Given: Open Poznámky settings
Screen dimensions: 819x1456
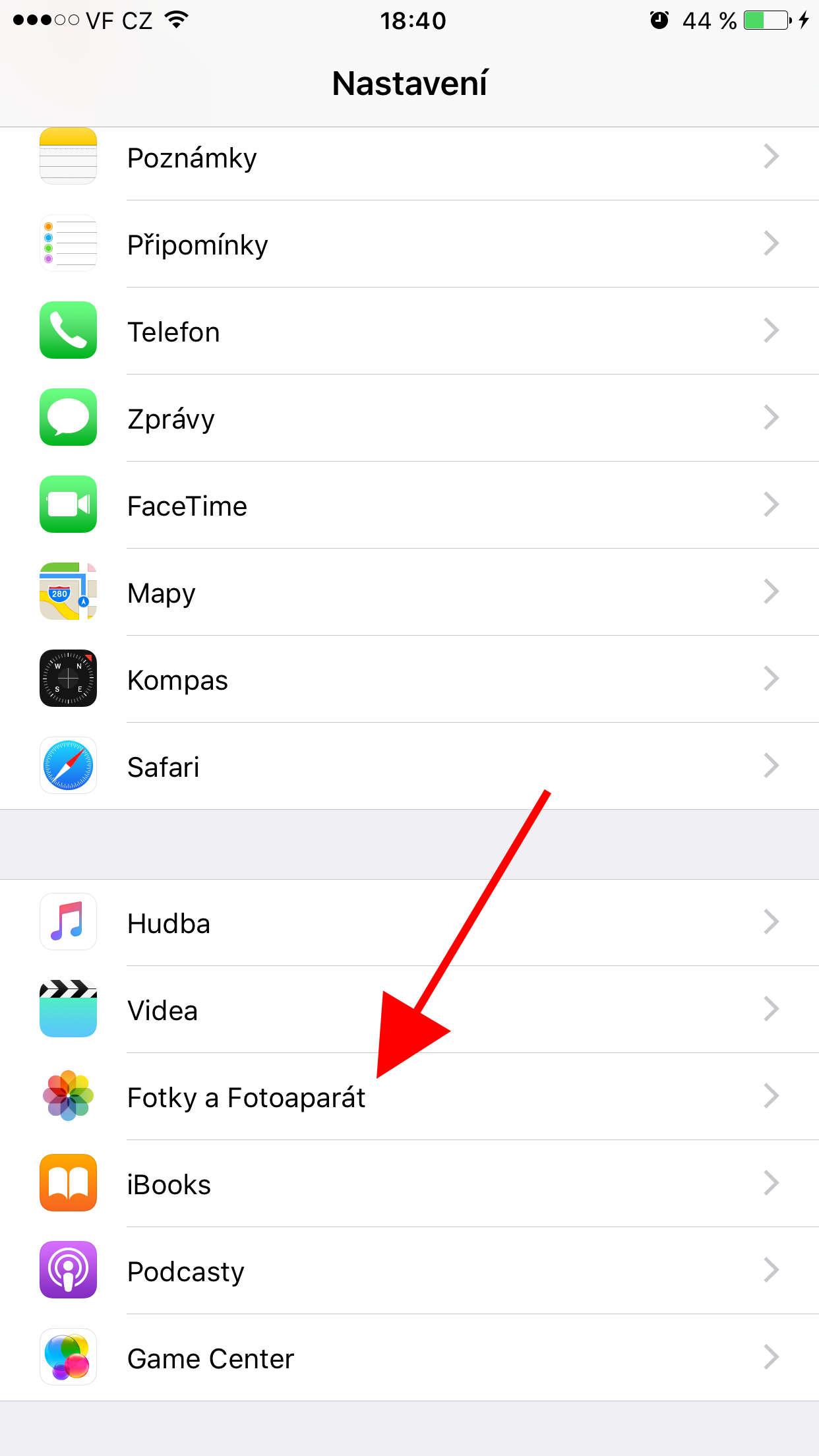Looking at the screenshot, I should point(409,158).
